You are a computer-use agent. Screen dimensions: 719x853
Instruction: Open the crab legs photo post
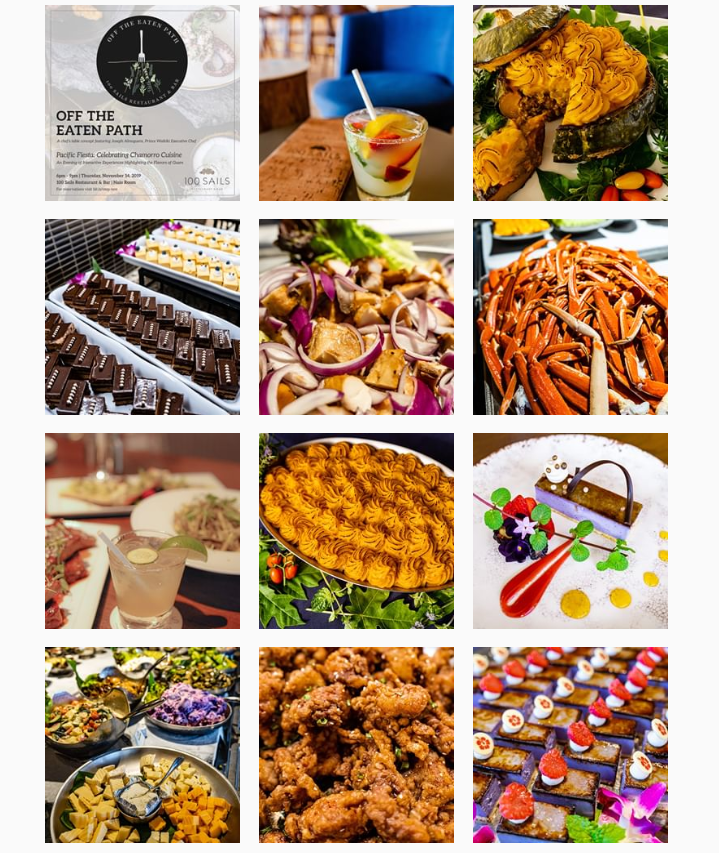tap(570, 317)
